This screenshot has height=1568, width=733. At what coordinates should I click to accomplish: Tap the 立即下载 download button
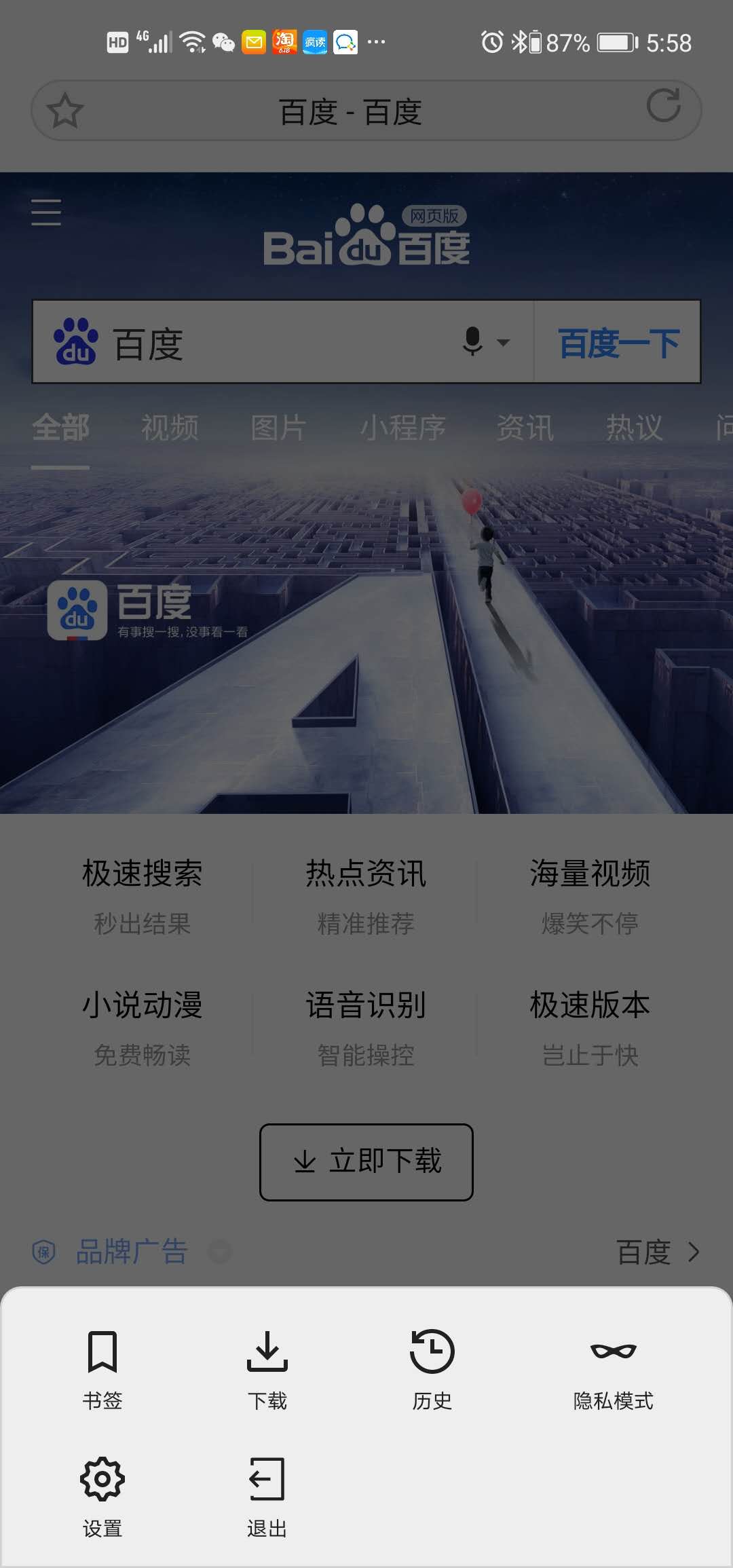click(365, 1161)
